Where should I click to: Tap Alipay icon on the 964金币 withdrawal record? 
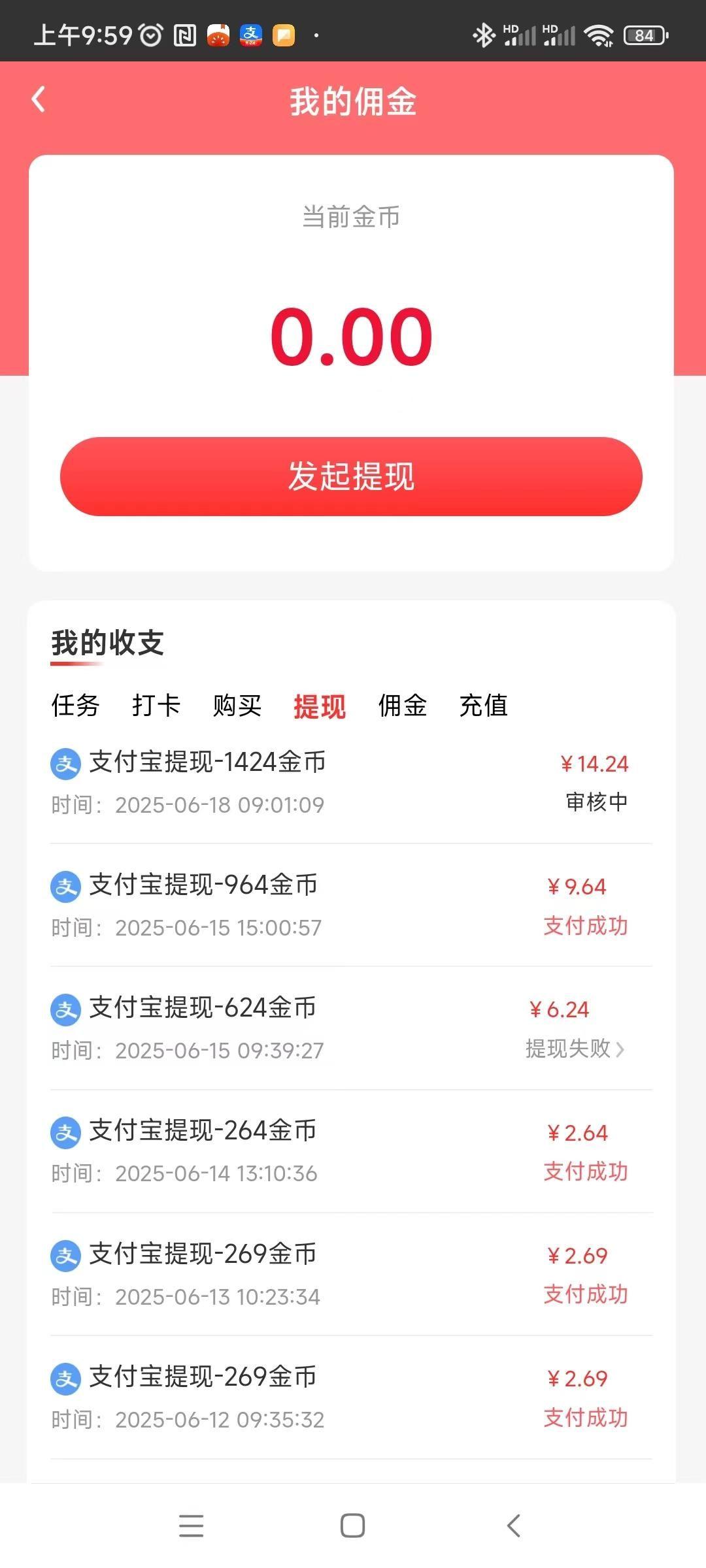coord(65,886)
